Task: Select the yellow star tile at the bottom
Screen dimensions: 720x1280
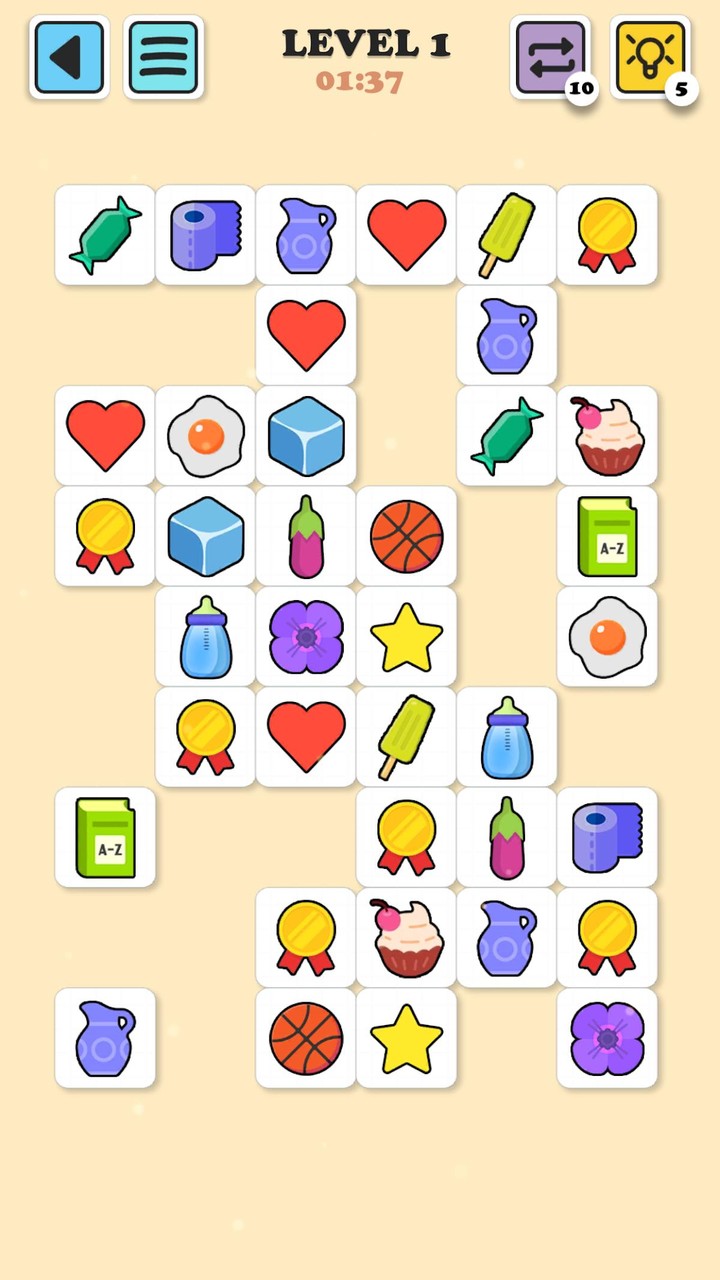Action: [x=406, y=1039]
